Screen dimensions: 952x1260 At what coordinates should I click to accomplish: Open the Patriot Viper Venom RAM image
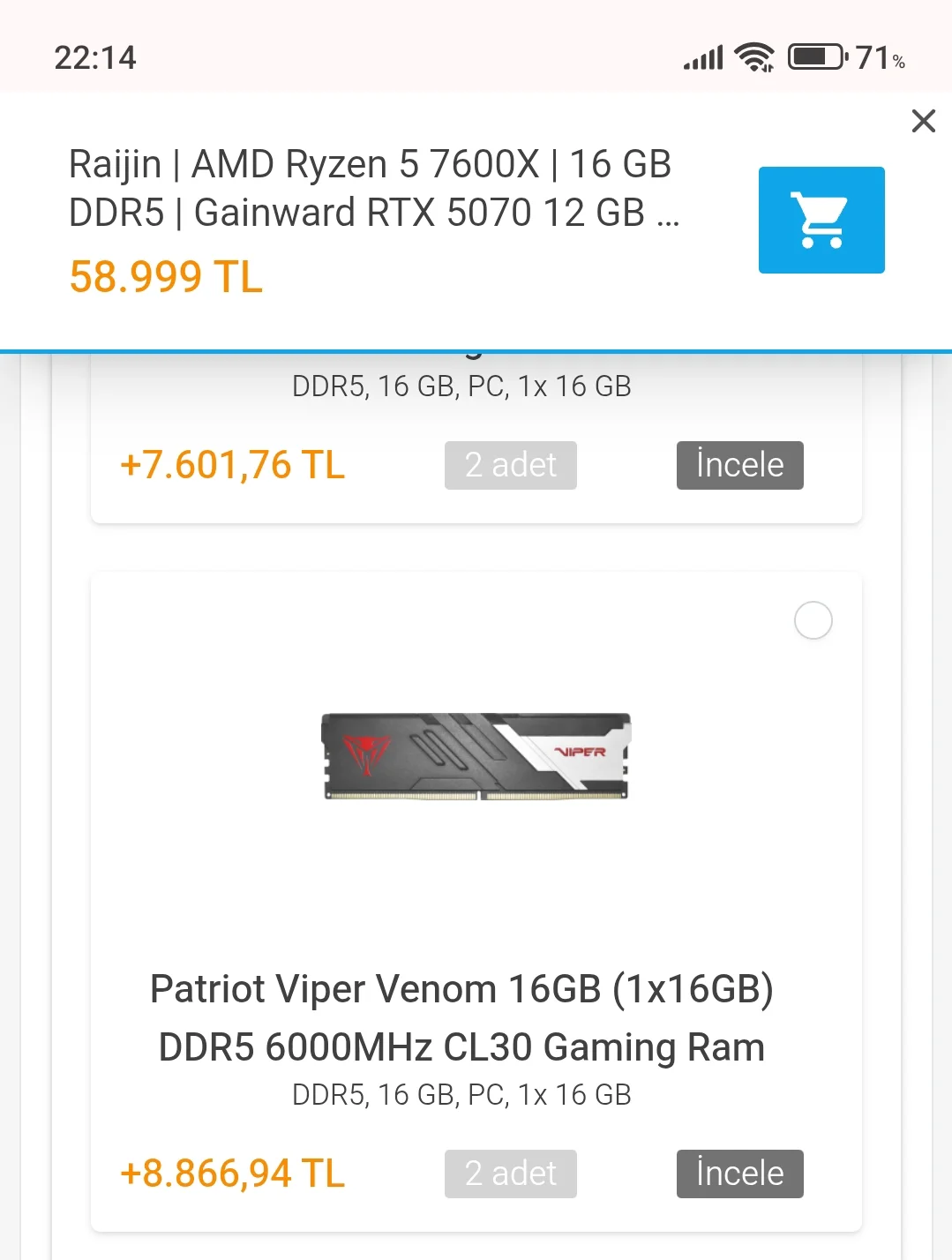tap(476, 756)
